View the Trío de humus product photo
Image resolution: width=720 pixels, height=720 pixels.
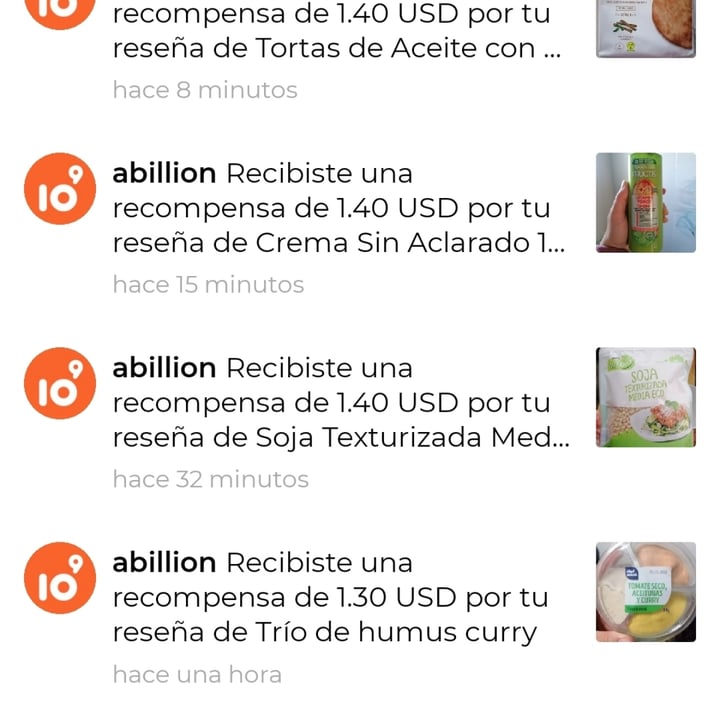tap(645, 591)
